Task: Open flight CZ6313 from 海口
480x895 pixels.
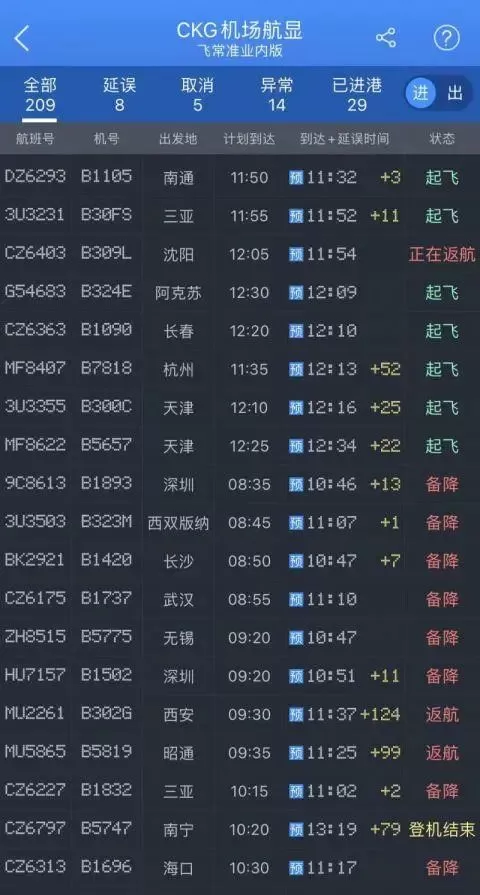Action: (x=240, y=868)
